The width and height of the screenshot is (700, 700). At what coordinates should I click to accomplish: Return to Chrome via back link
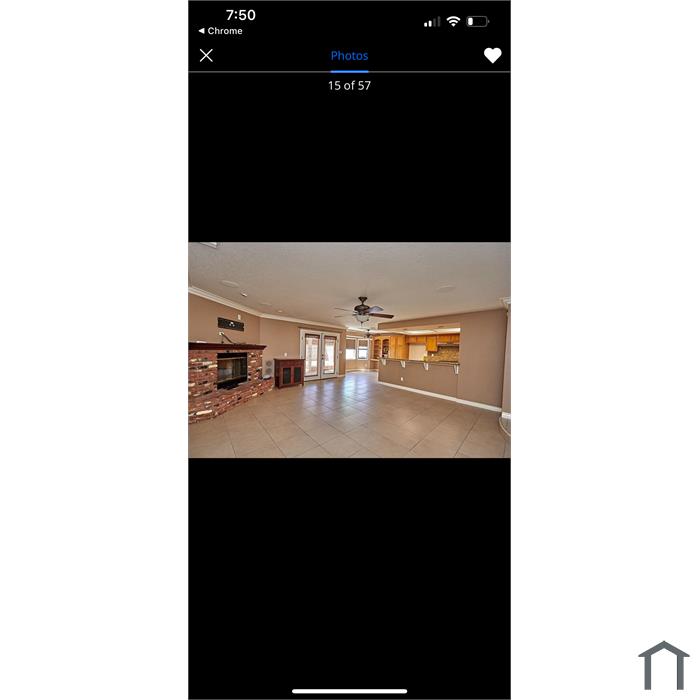pos(221,31)
